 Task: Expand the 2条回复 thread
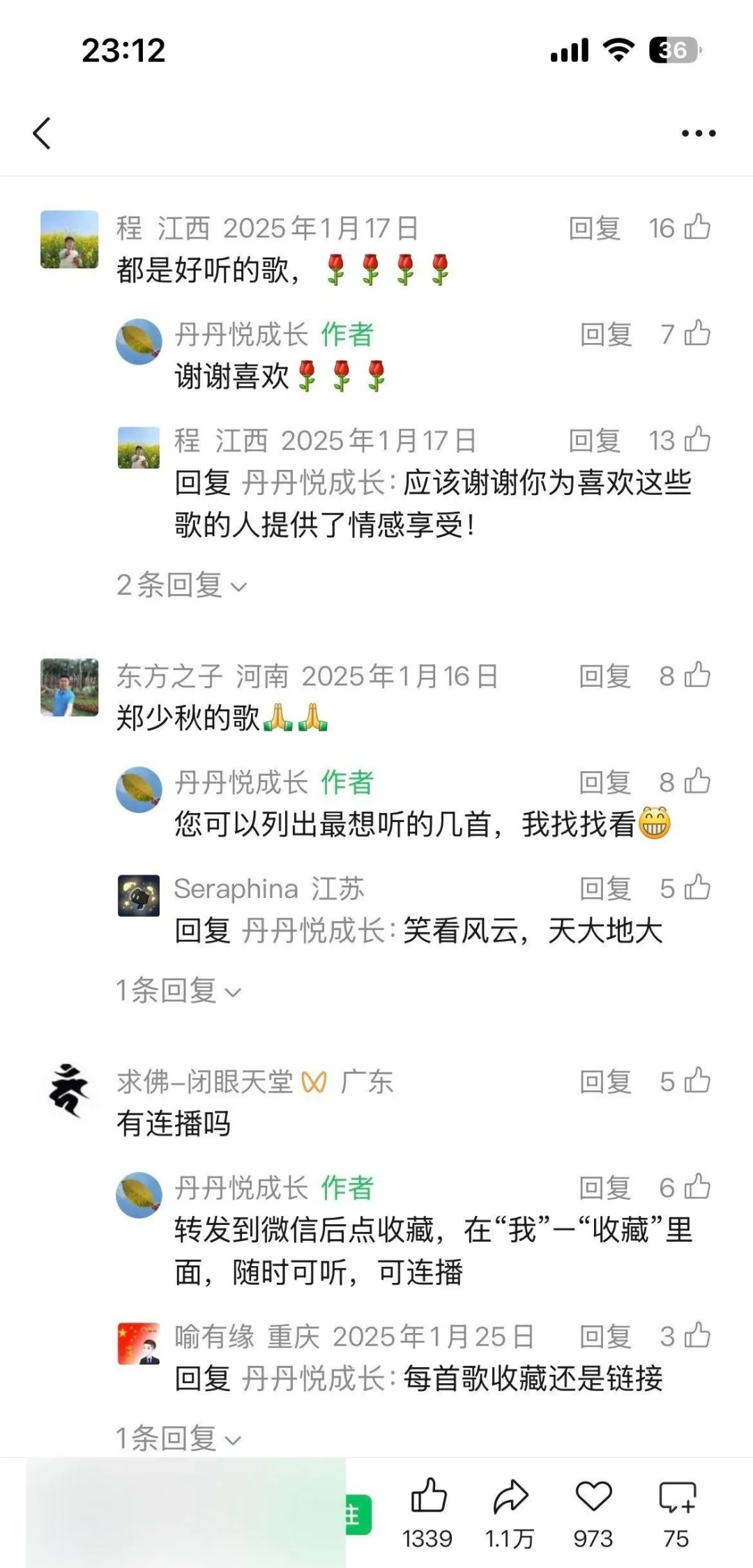click(181, 585)
